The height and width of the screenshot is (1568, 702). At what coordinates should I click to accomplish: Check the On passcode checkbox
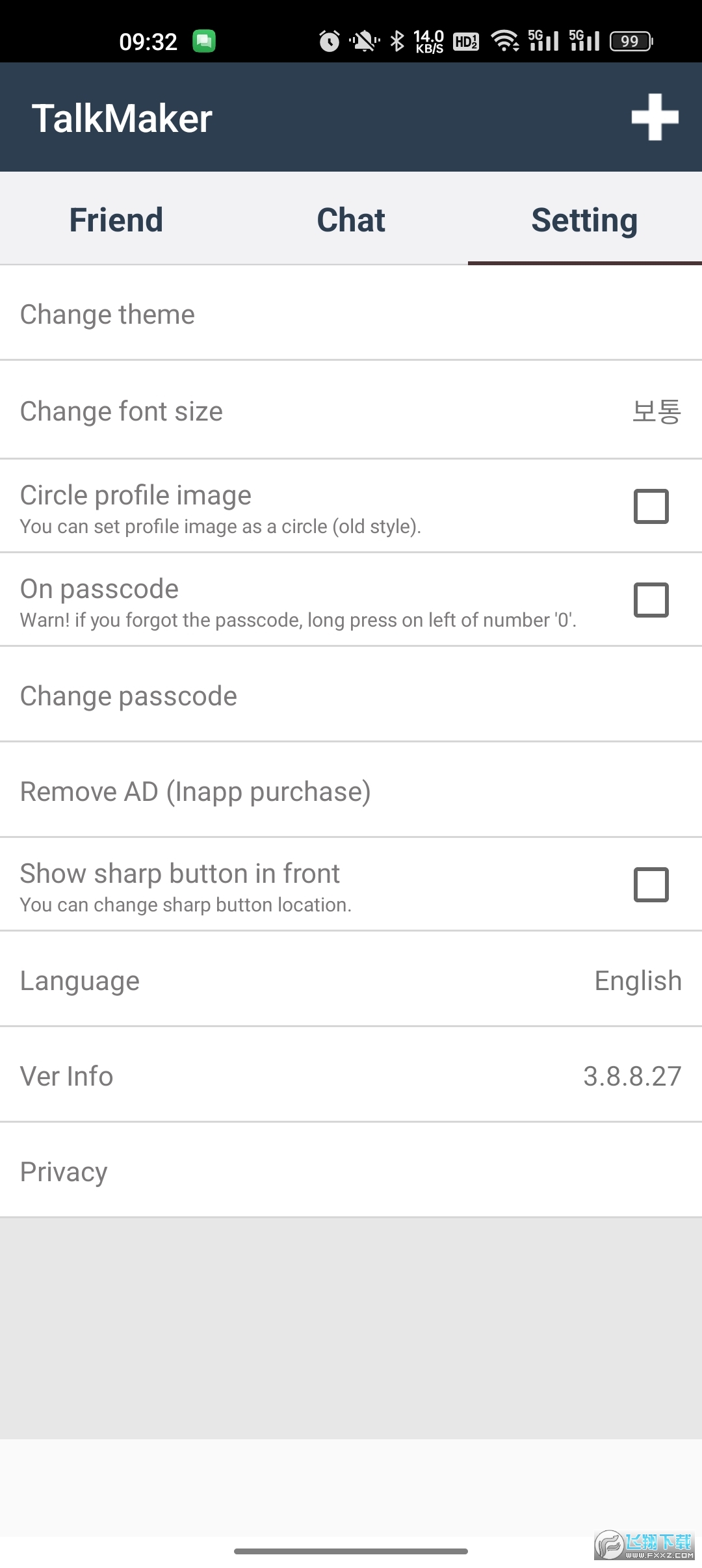[651, 600]
